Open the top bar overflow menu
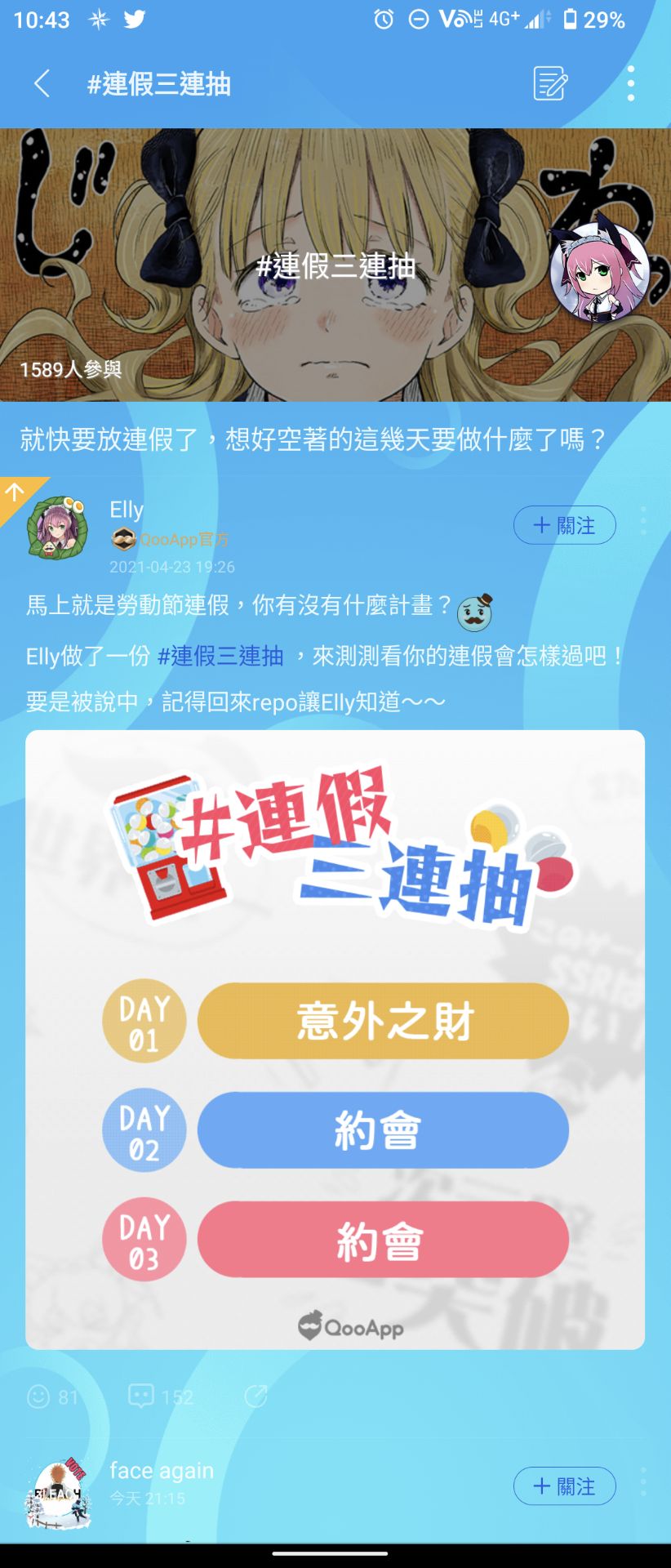The width and height of the screenshot is (671, 1568). coord(630,83)
